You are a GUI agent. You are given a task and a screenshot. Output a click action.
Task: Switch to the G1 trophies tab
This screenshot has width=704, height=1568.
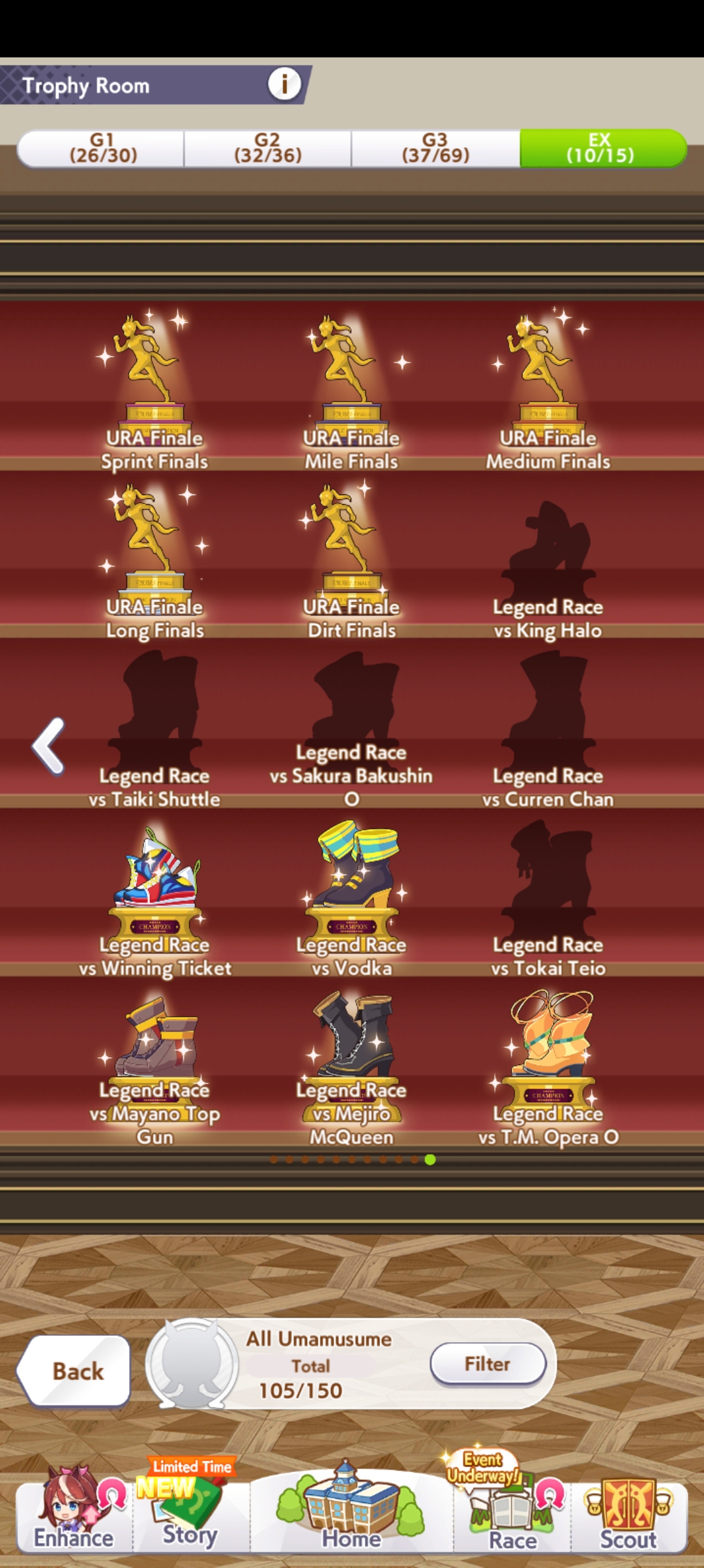pos(102,148)
